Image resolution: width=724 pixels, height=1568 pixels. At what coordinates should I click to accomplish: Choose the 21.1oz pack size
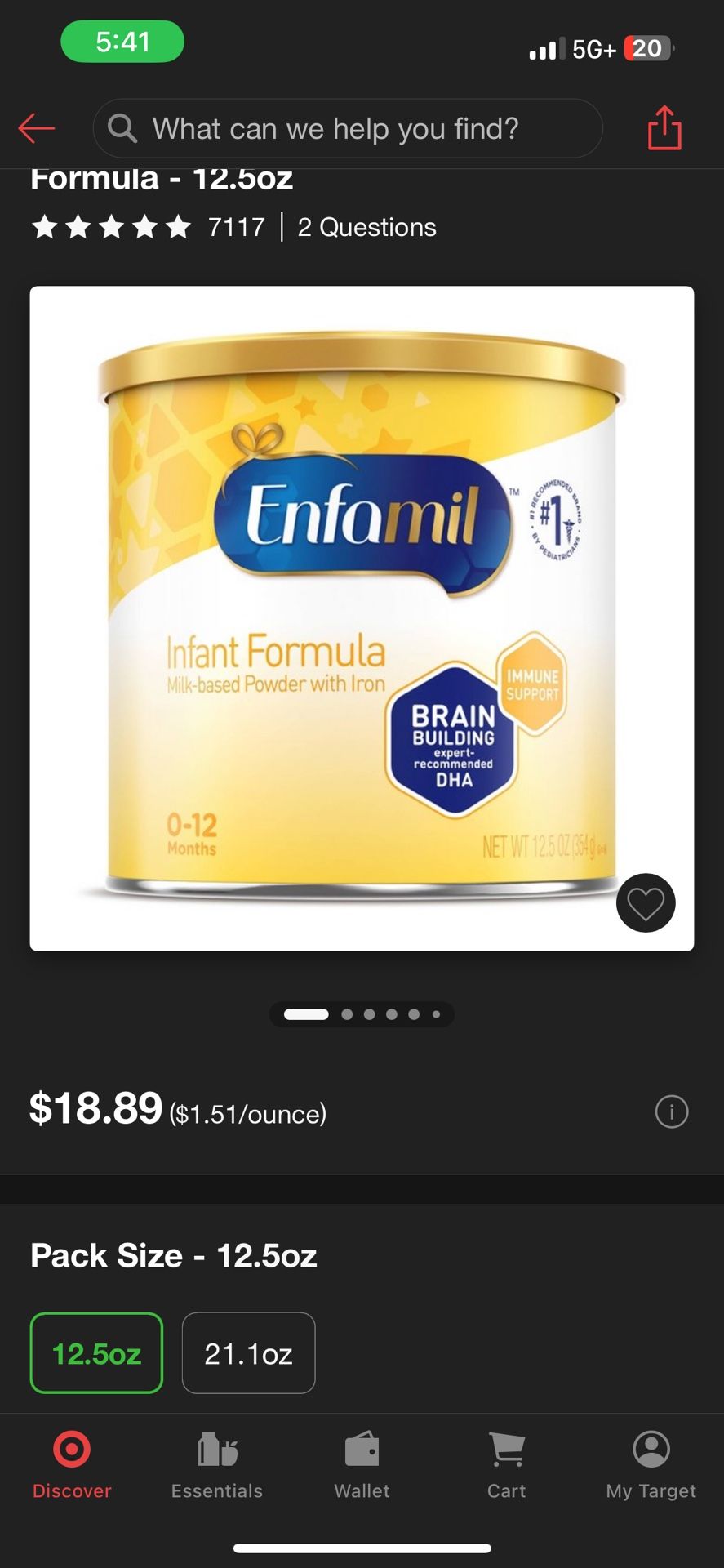[x=248, y=1353]
